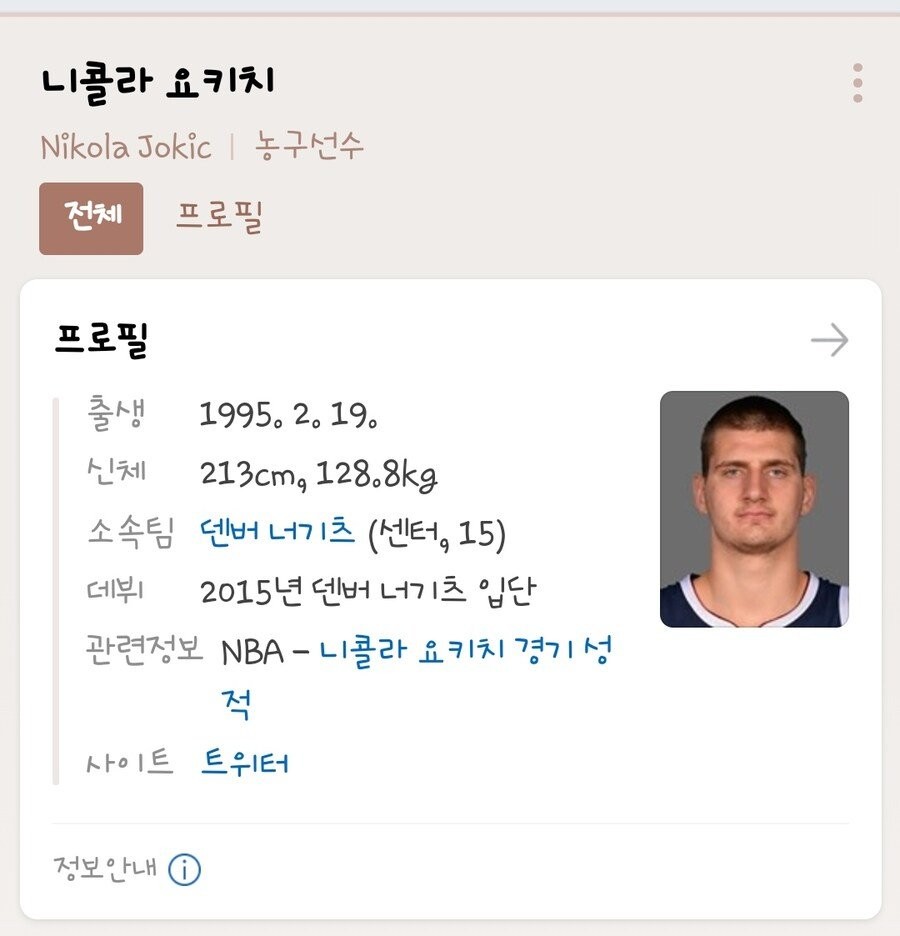900x936 pixels.
Task: Open the 트위터 site link
Action: [x=246, y=763]
